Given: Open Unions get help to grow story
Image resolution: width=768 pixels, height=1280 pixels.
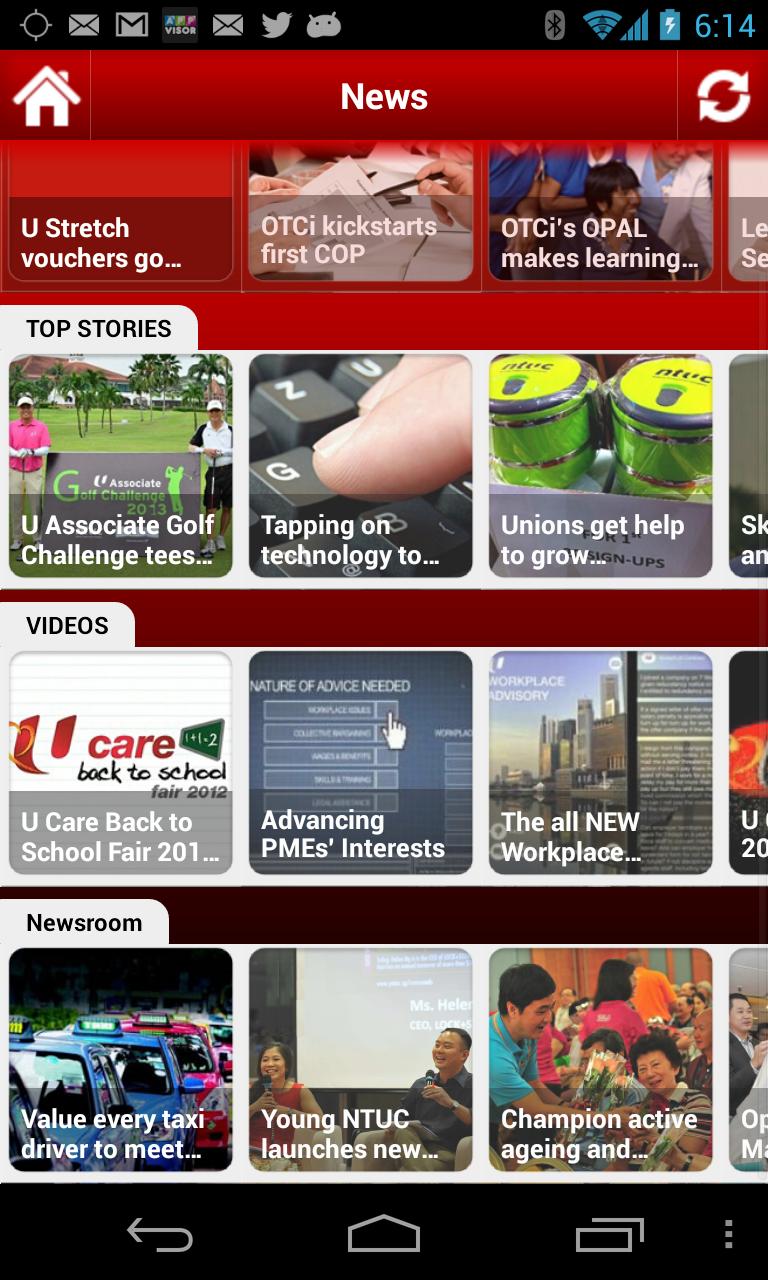Looking at the screenshot, I should click(x=600, y=466).
